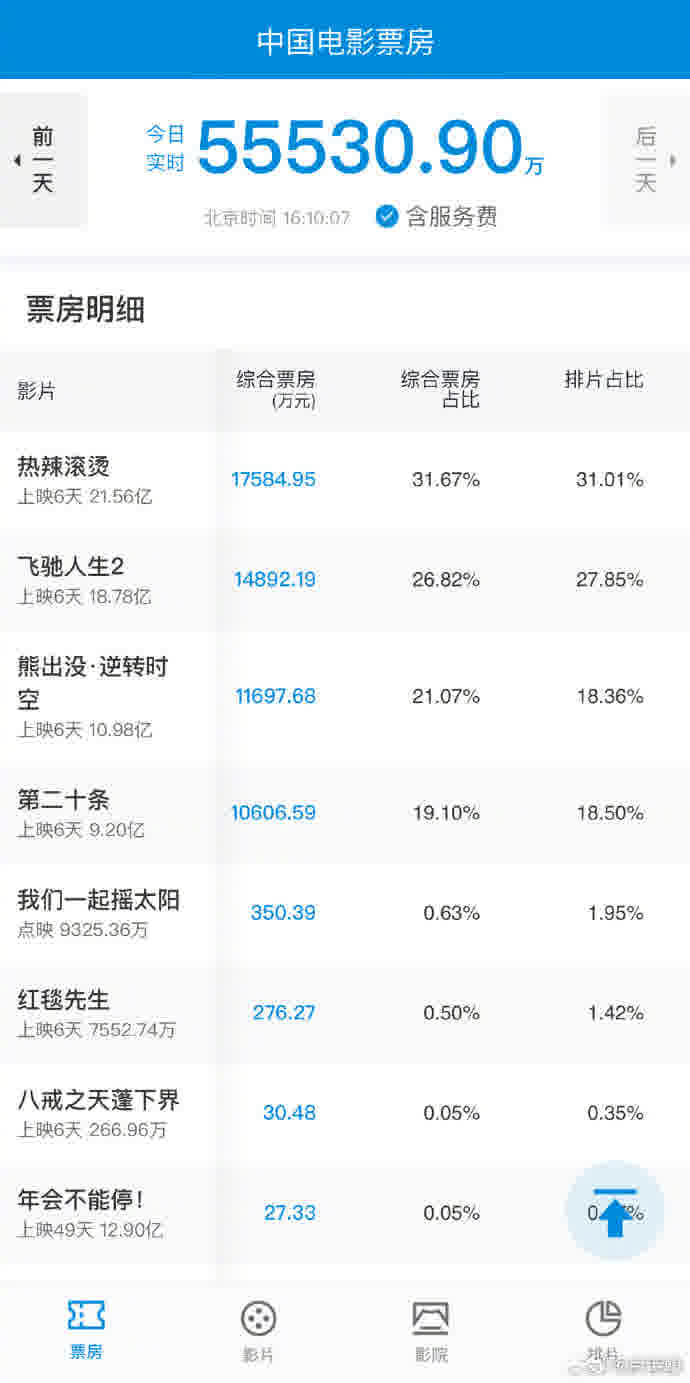Go to the previous day (前一天)

(42, 160)
